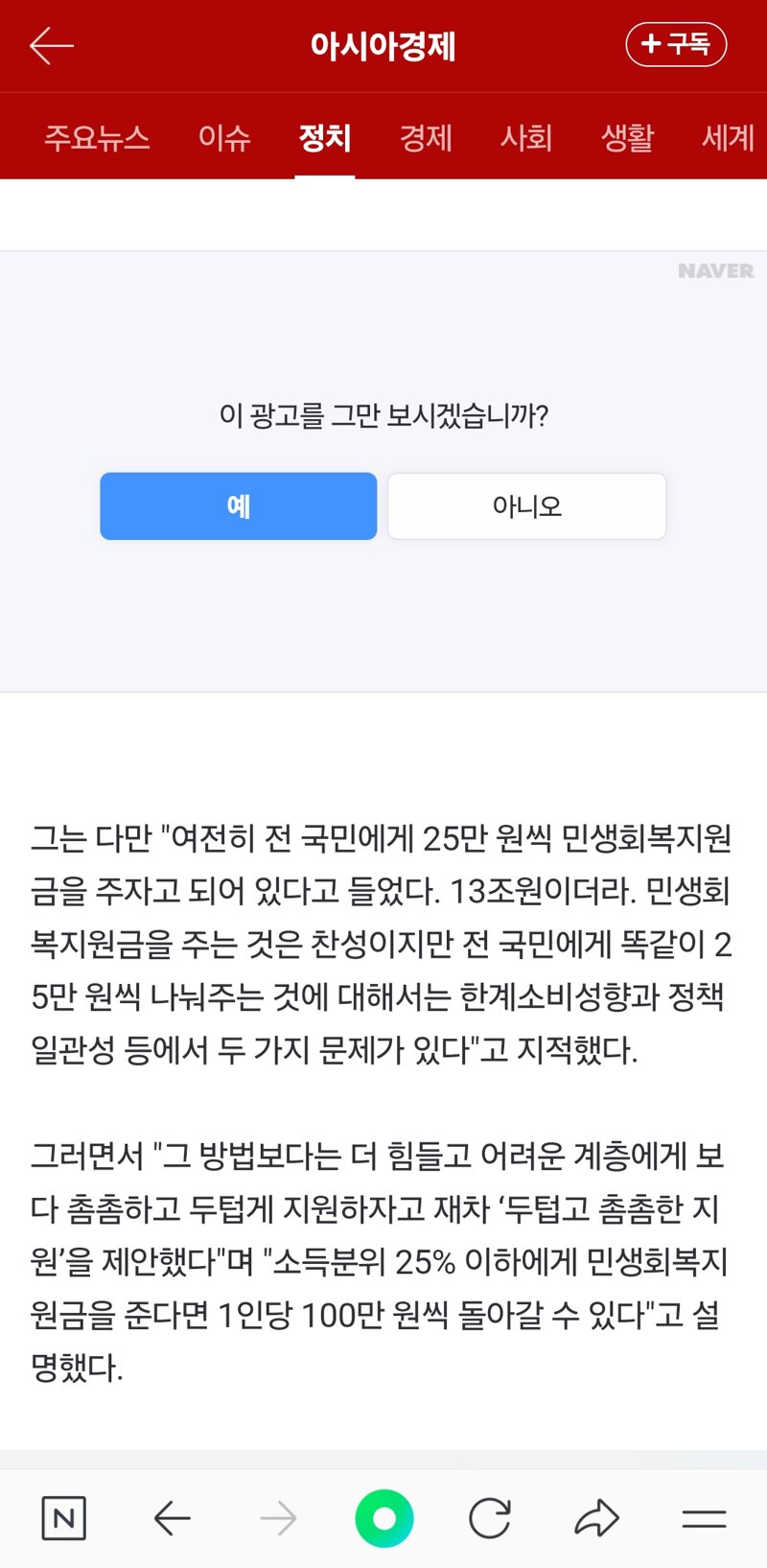Choose 아니오 to keep the ad

526,506
